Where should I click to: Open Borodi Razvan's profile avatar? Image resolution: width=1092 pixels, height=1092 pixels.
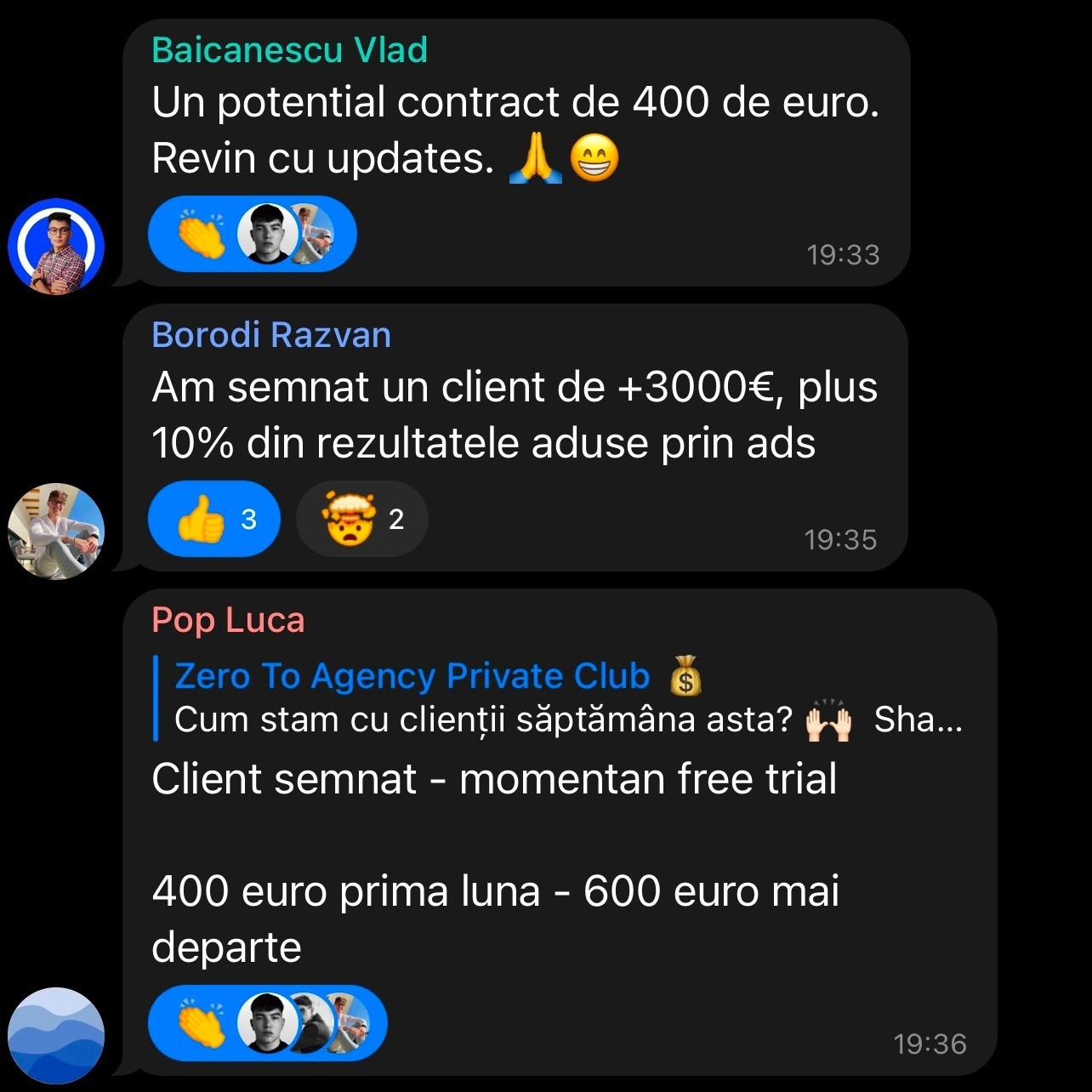click(56, 532)
